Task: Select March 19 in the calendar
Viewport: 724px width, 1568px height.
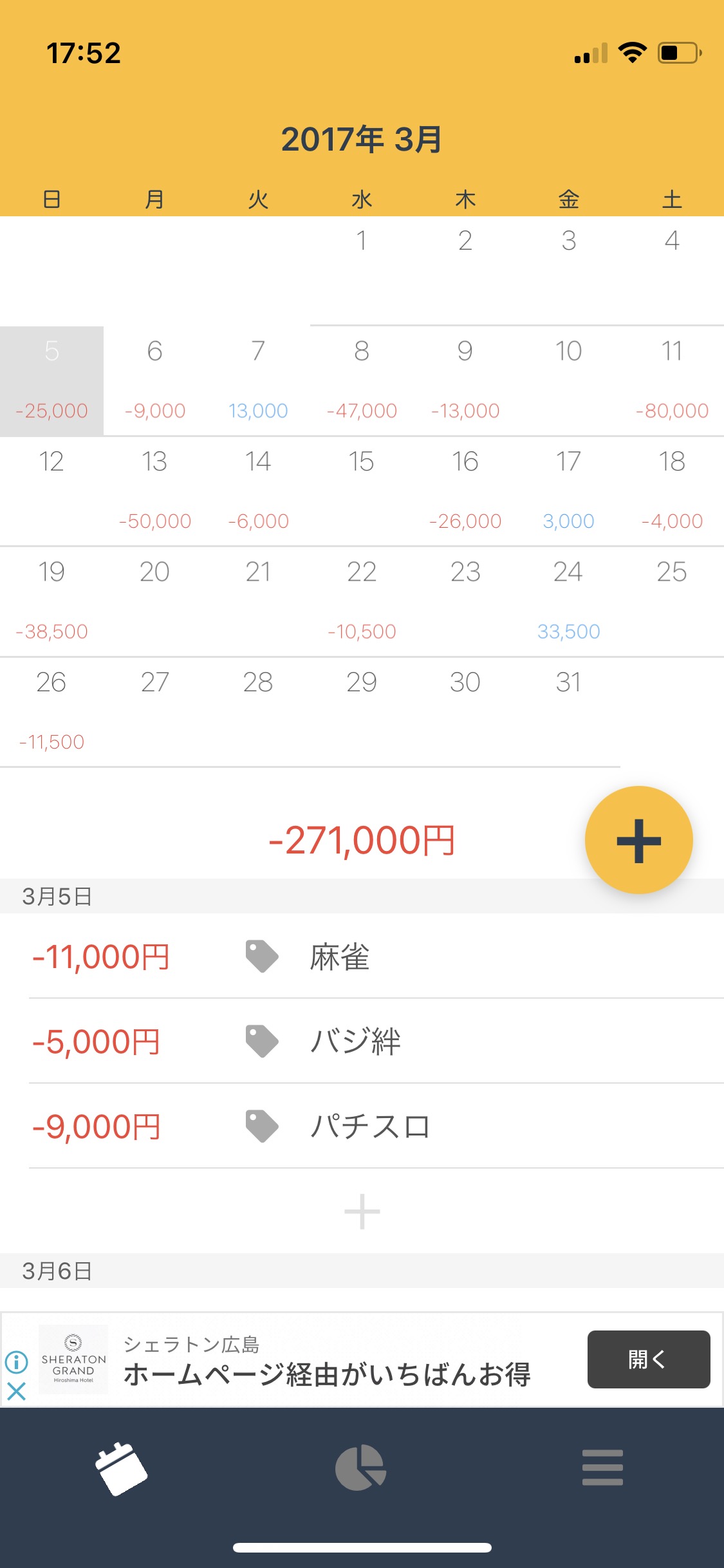Action: click(51, 601)
